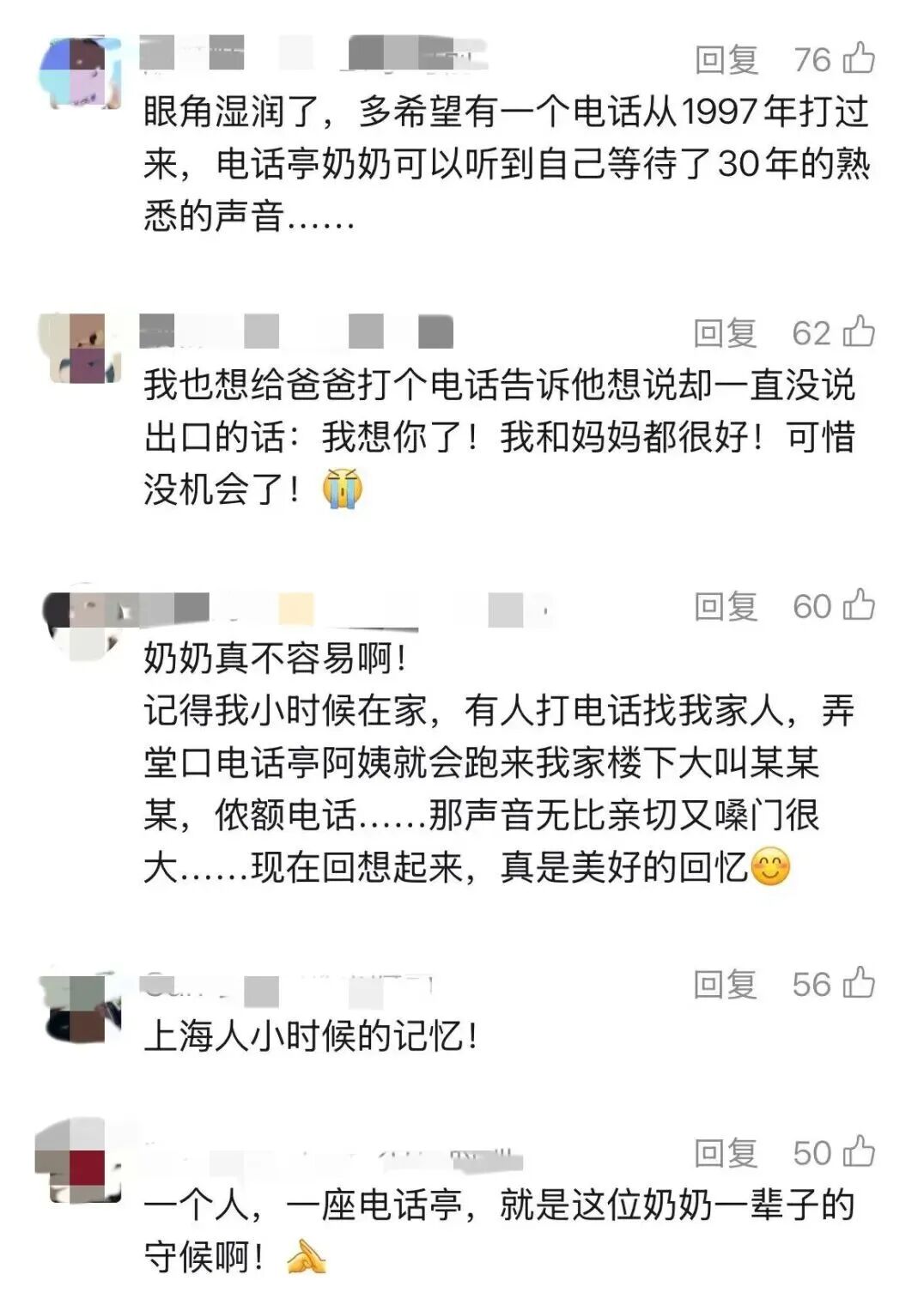The width and height of the screenshot is (924, 1293).
Task: Open 回复 on the grandma comment
Action: 726,605
